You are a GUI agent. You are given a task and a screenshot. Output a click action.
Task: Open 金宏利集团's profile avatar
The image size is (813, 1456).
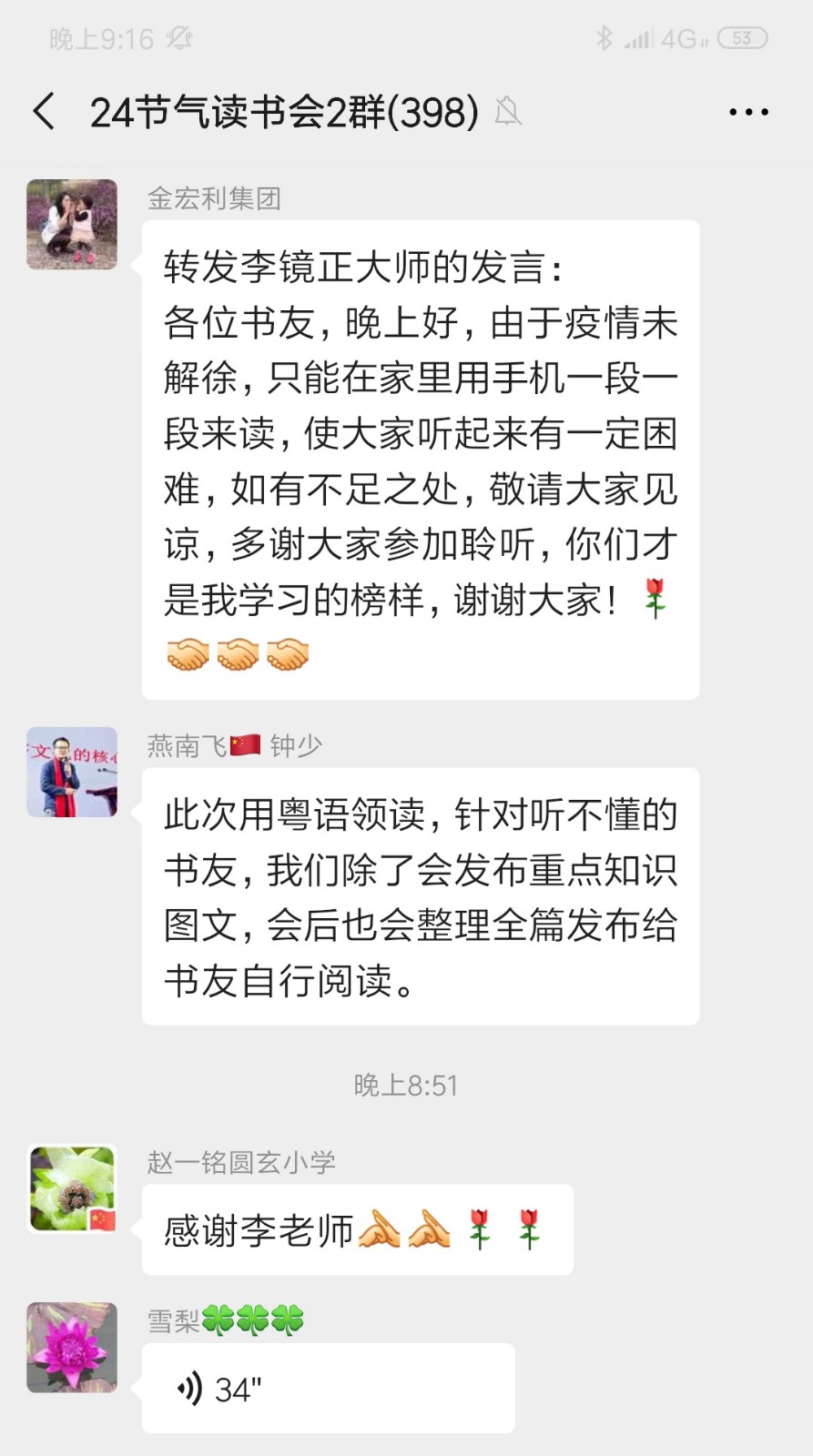[72, 224]
